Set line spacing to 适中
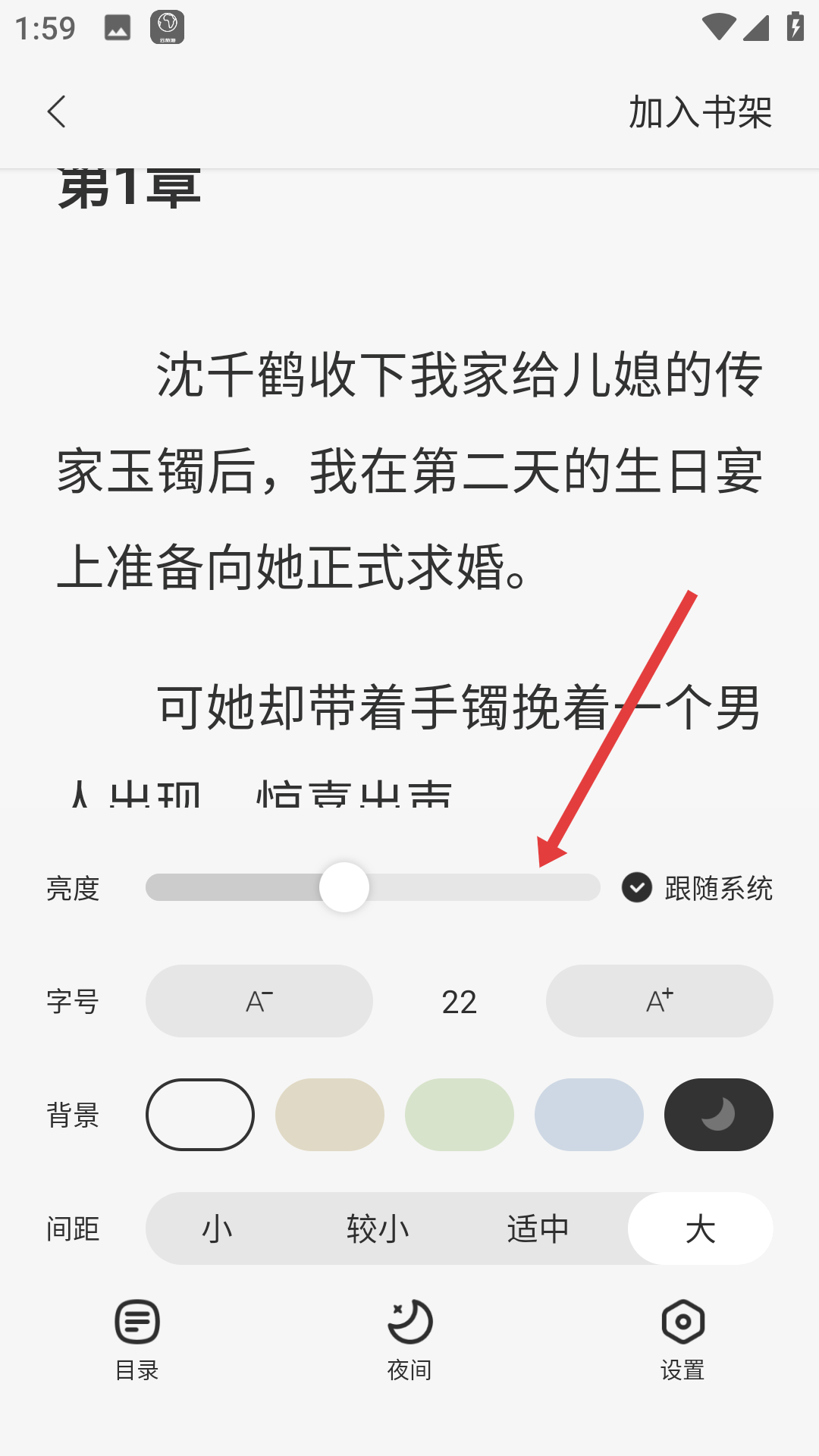The image size is (819, 1456). [538, 1228]
